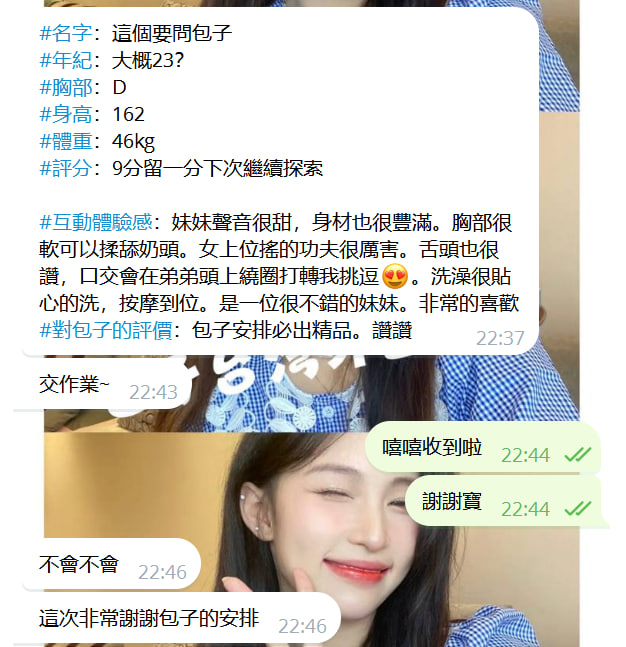Viewport: 626px width, 647px height.
Task: Select the #體重 hashtag
Action: coord(71,141)
